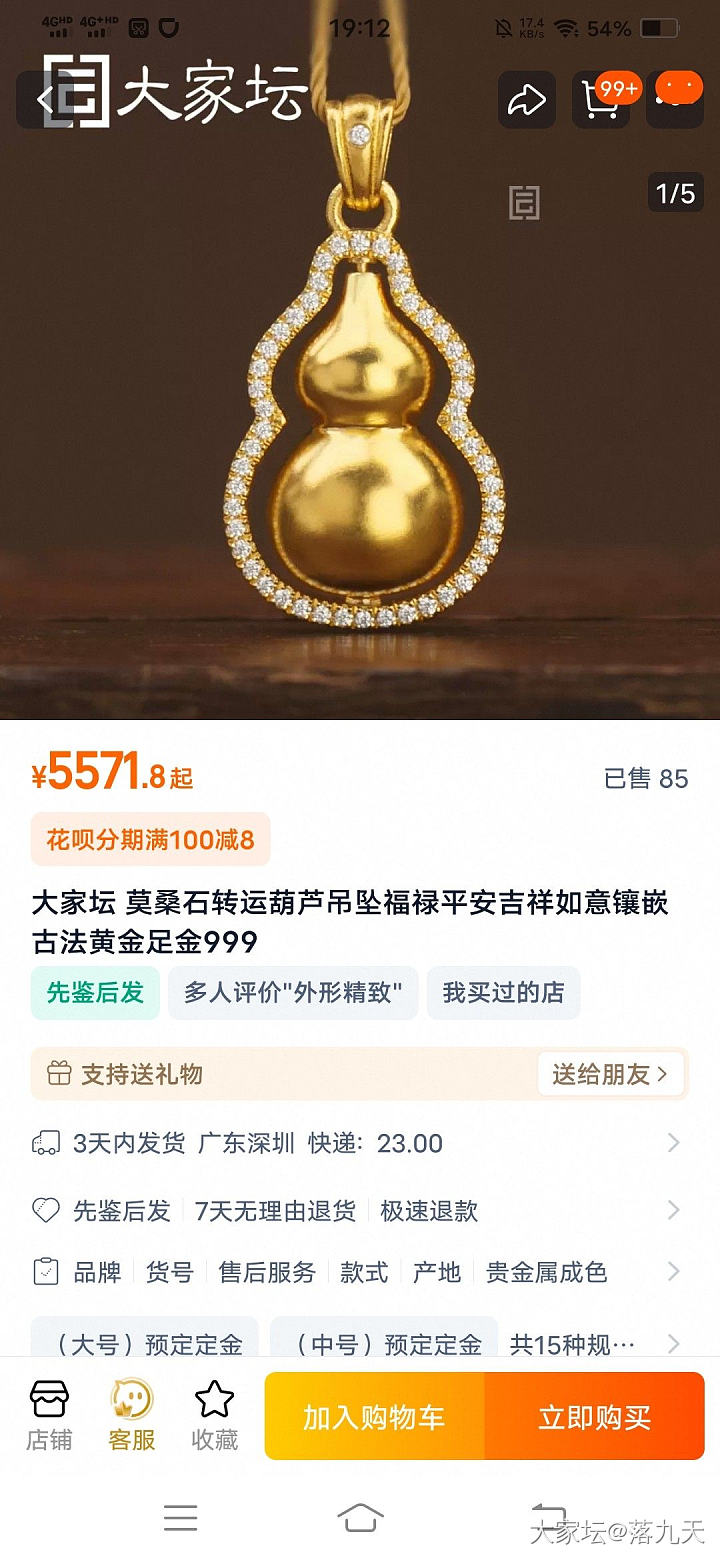Tap 立即购买 to buy now
720x1560 pixels.
pos(595,1416)
